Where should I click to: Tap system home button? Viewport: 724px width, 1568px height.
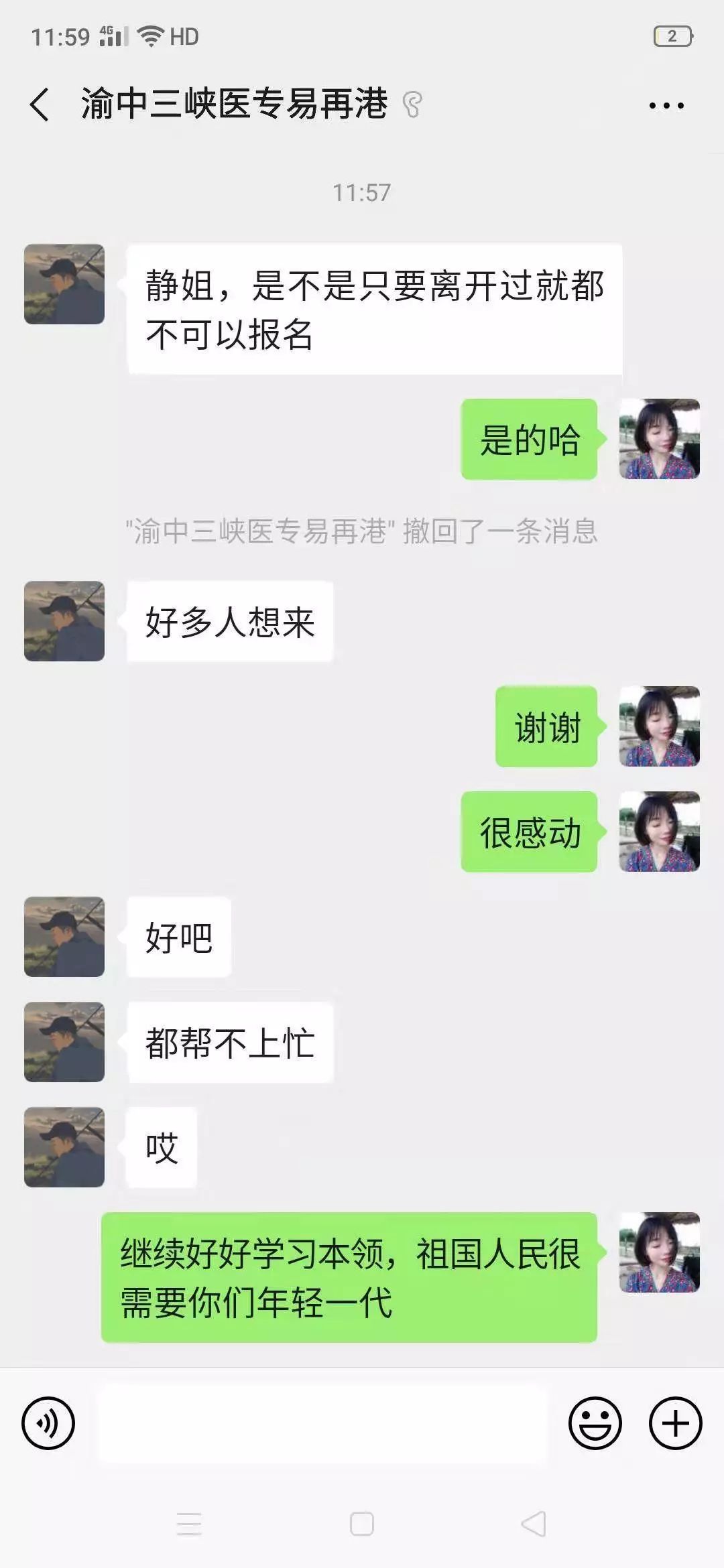tap(362, 1524)
